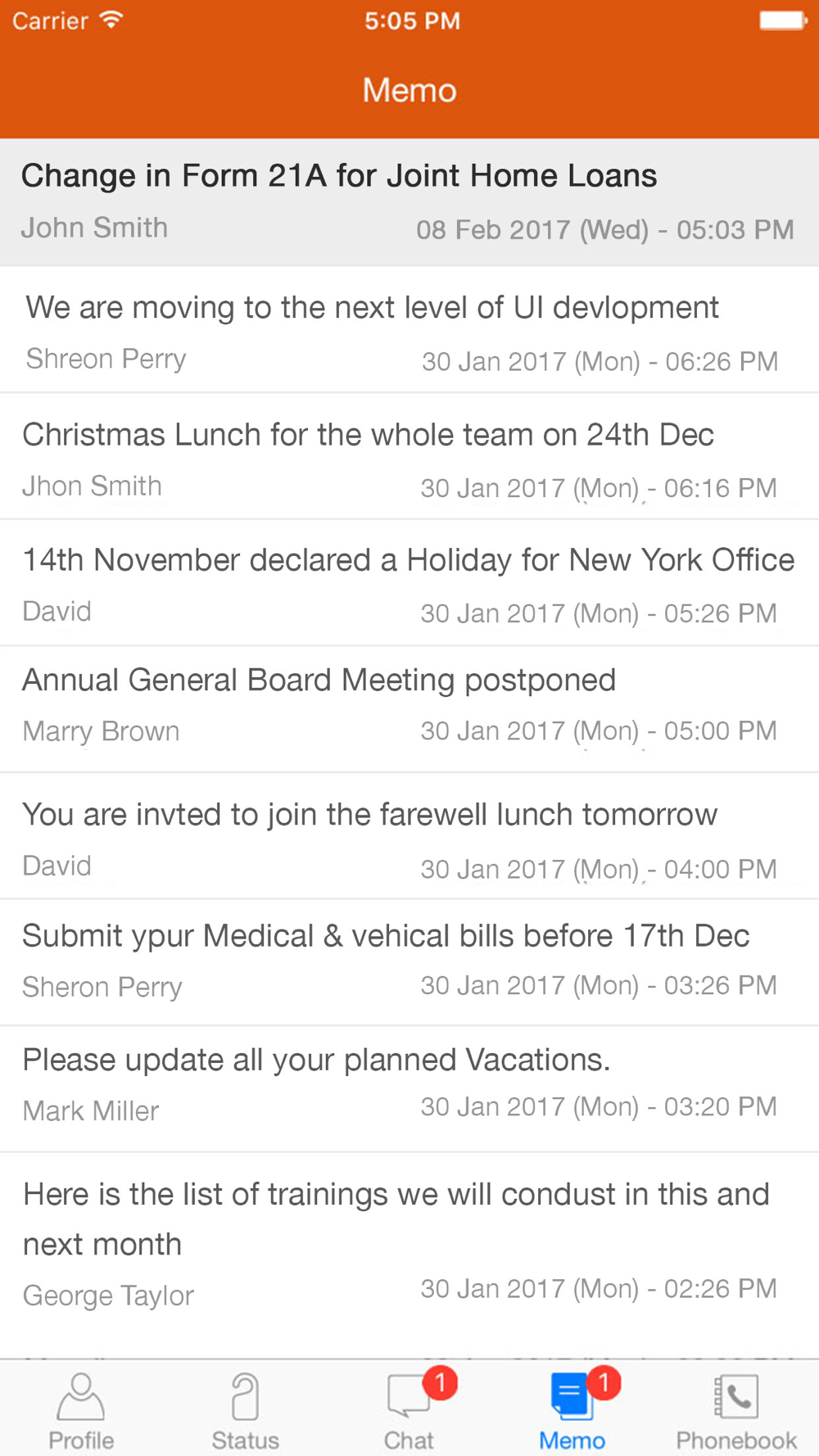The width and height of the screenshot is (819, 1456).
Task: Go to the Status tab
Action: point(245,1410)
